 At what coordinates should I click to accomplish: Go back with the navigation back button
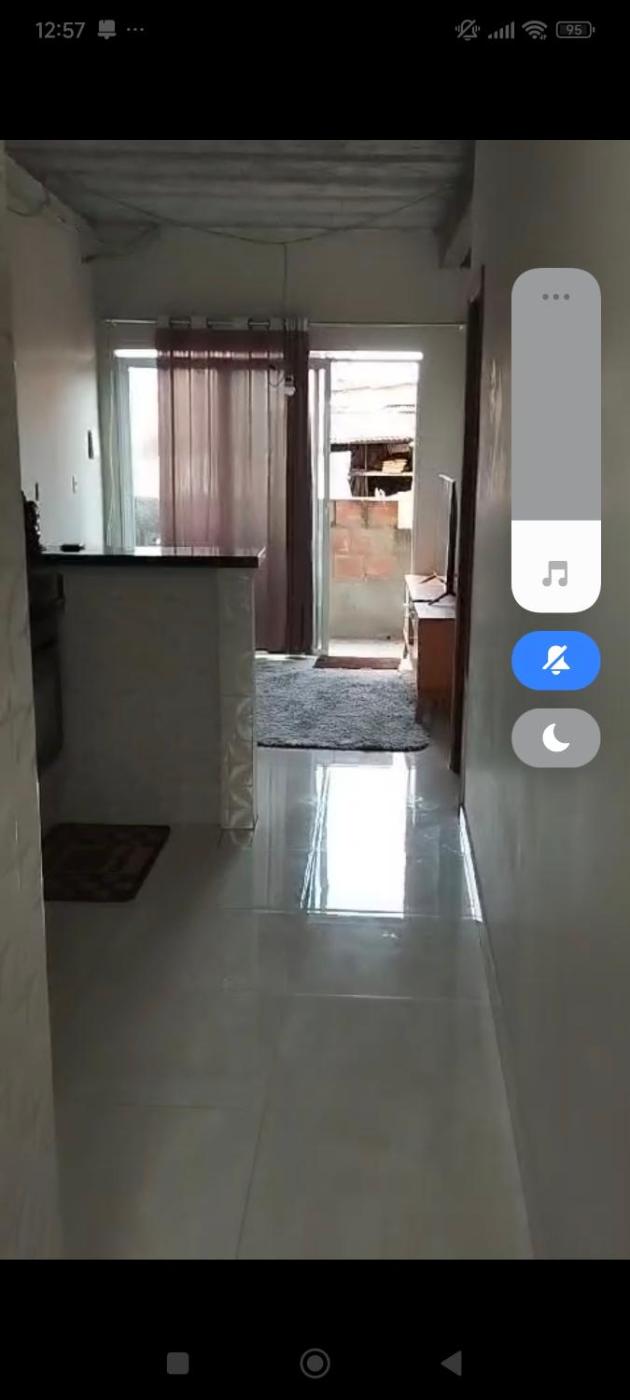click(452, 1362)
